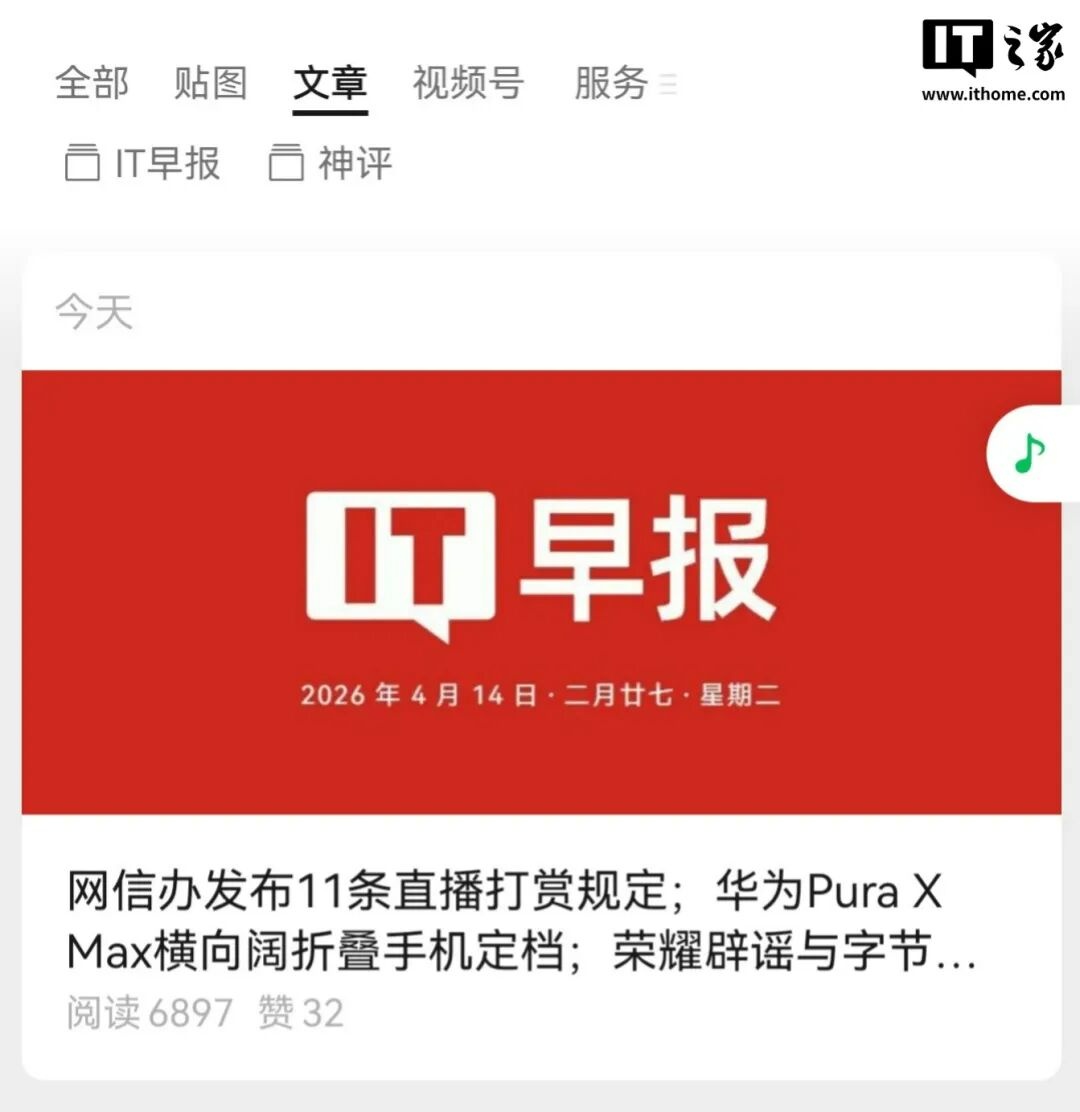Switch to the 全部 tab
1080x1112 pixels.
tap(92, 83)
